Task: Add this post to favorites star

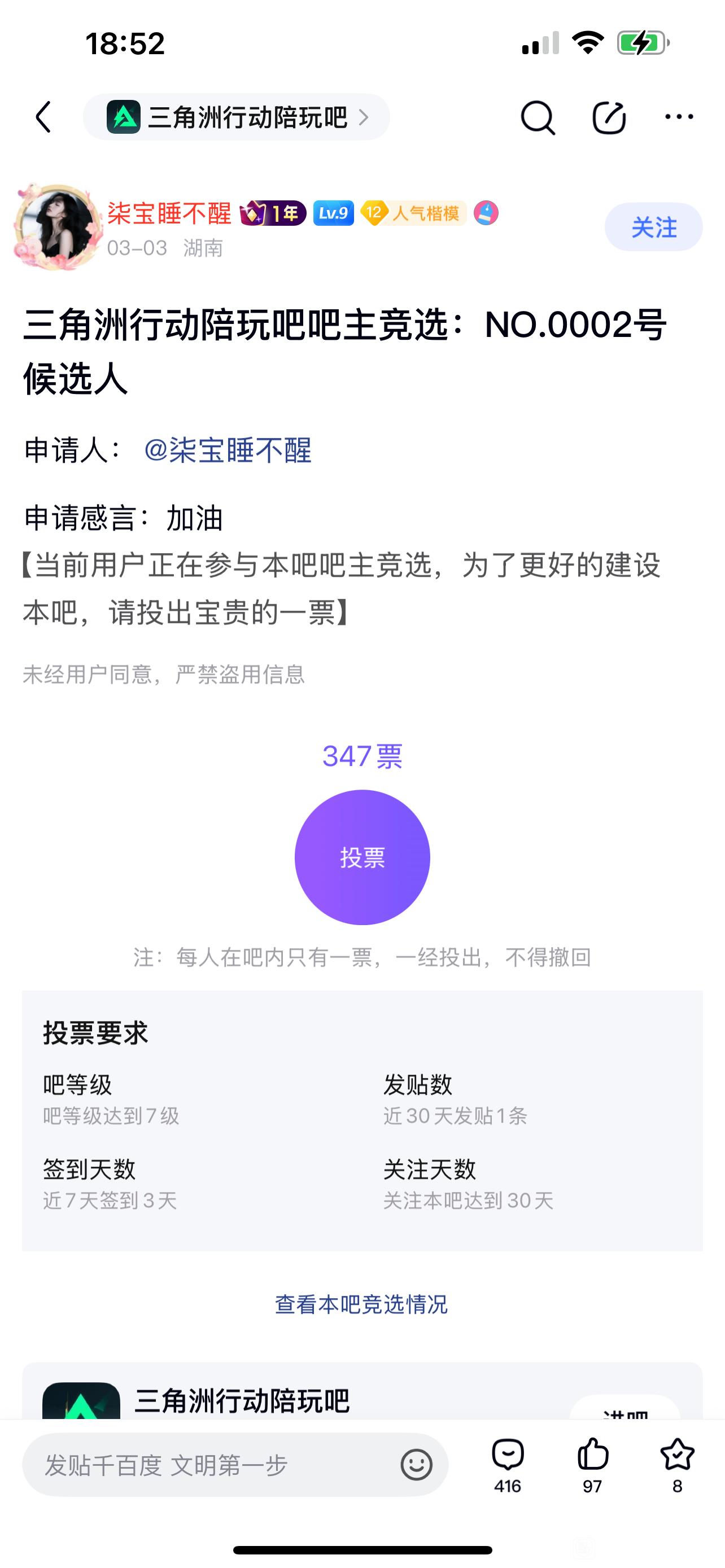Action: [677, 1464]
